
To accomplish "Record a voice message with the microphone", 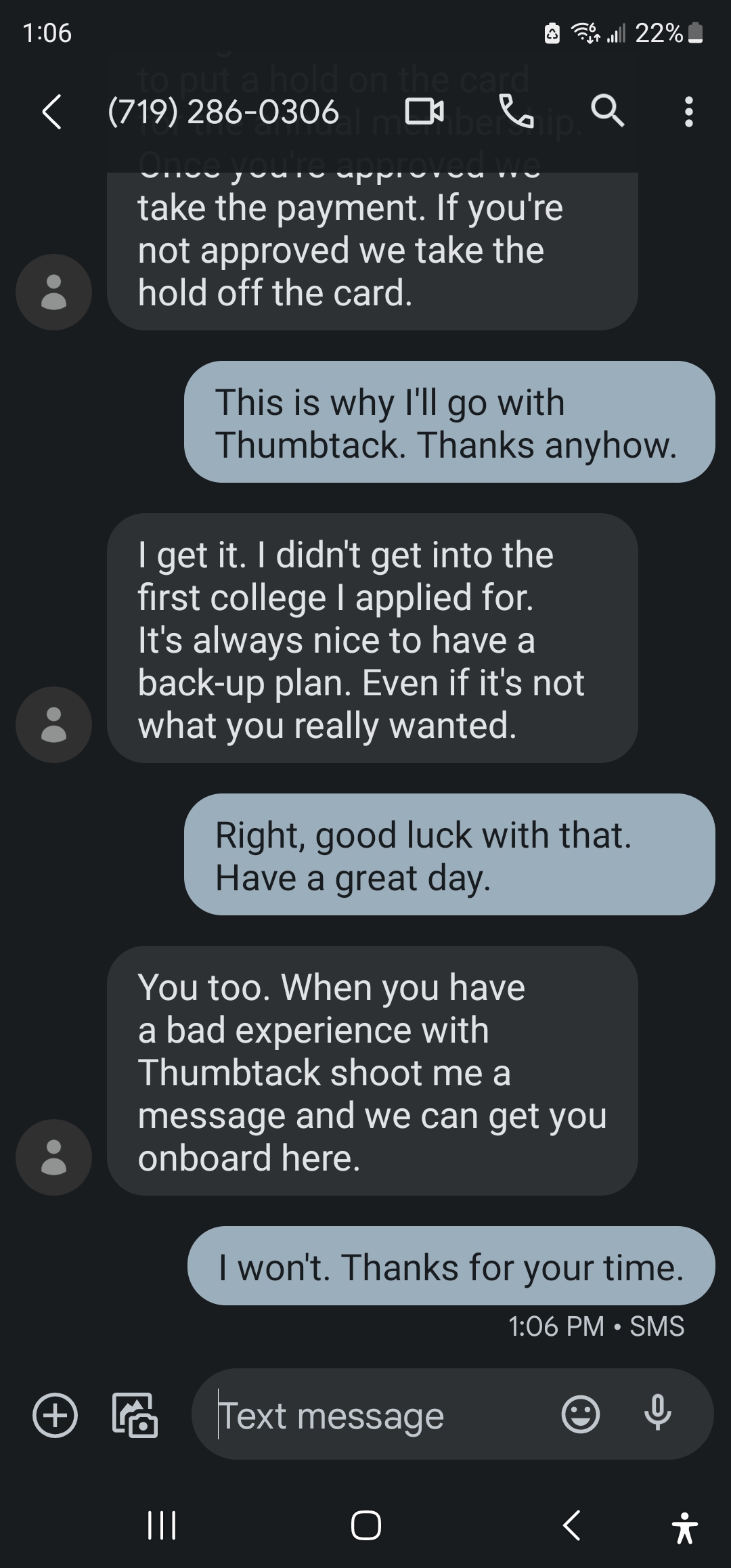I will 657,1414.
